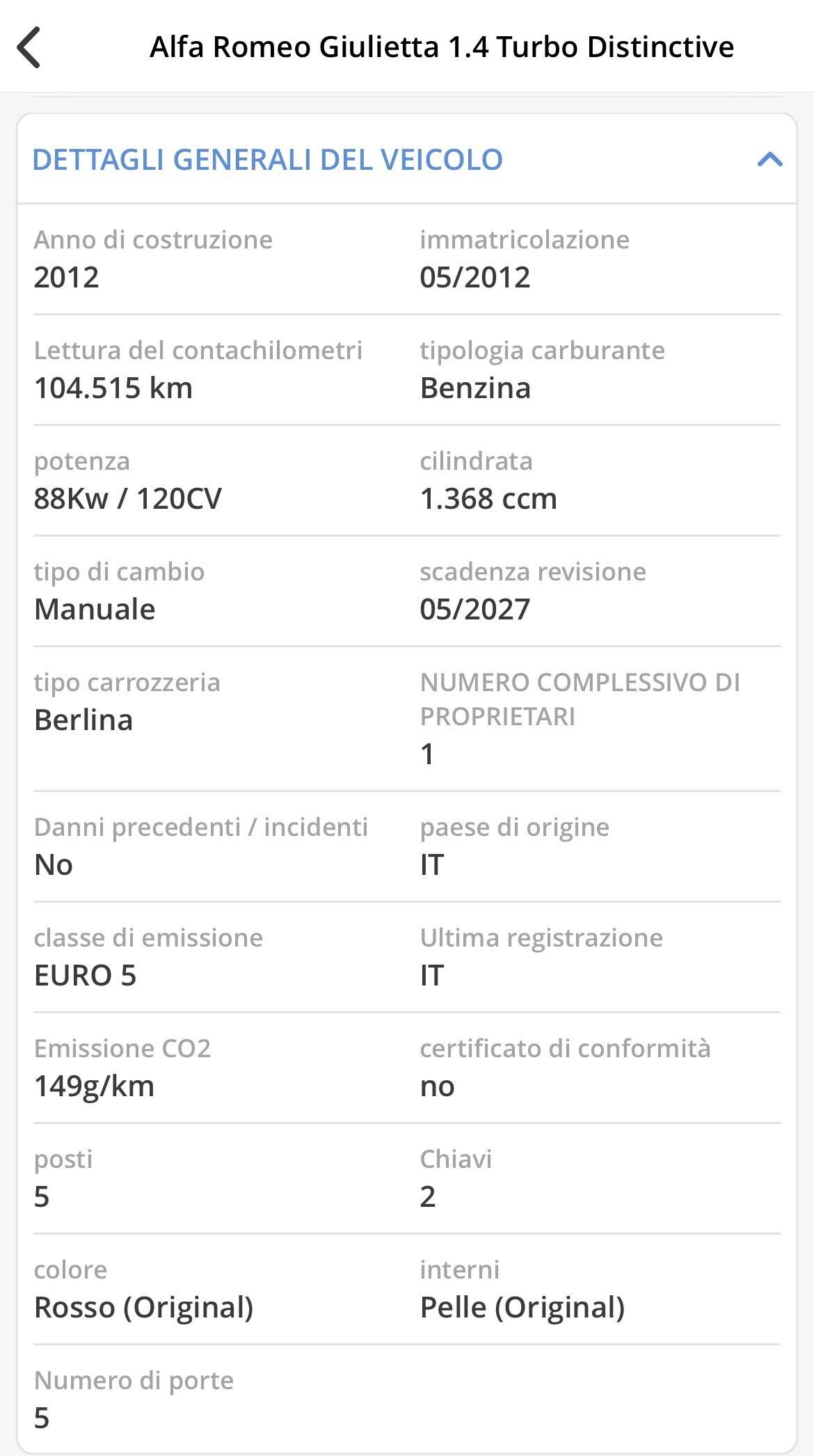Select the EURO 5 emission class
Viewport: 814px width, 1456px height.
click(x=84, y=975)
